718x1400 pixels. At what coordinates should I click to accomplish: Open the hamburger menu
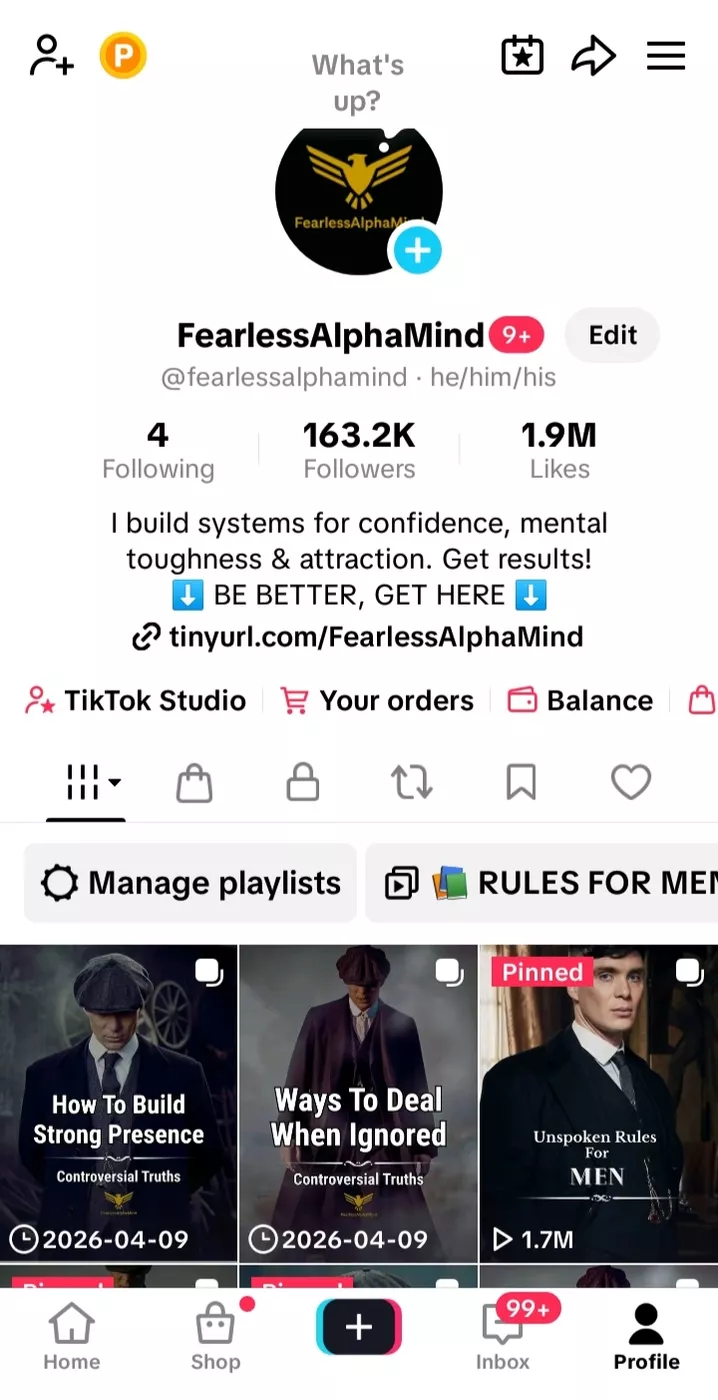[666, 56]
